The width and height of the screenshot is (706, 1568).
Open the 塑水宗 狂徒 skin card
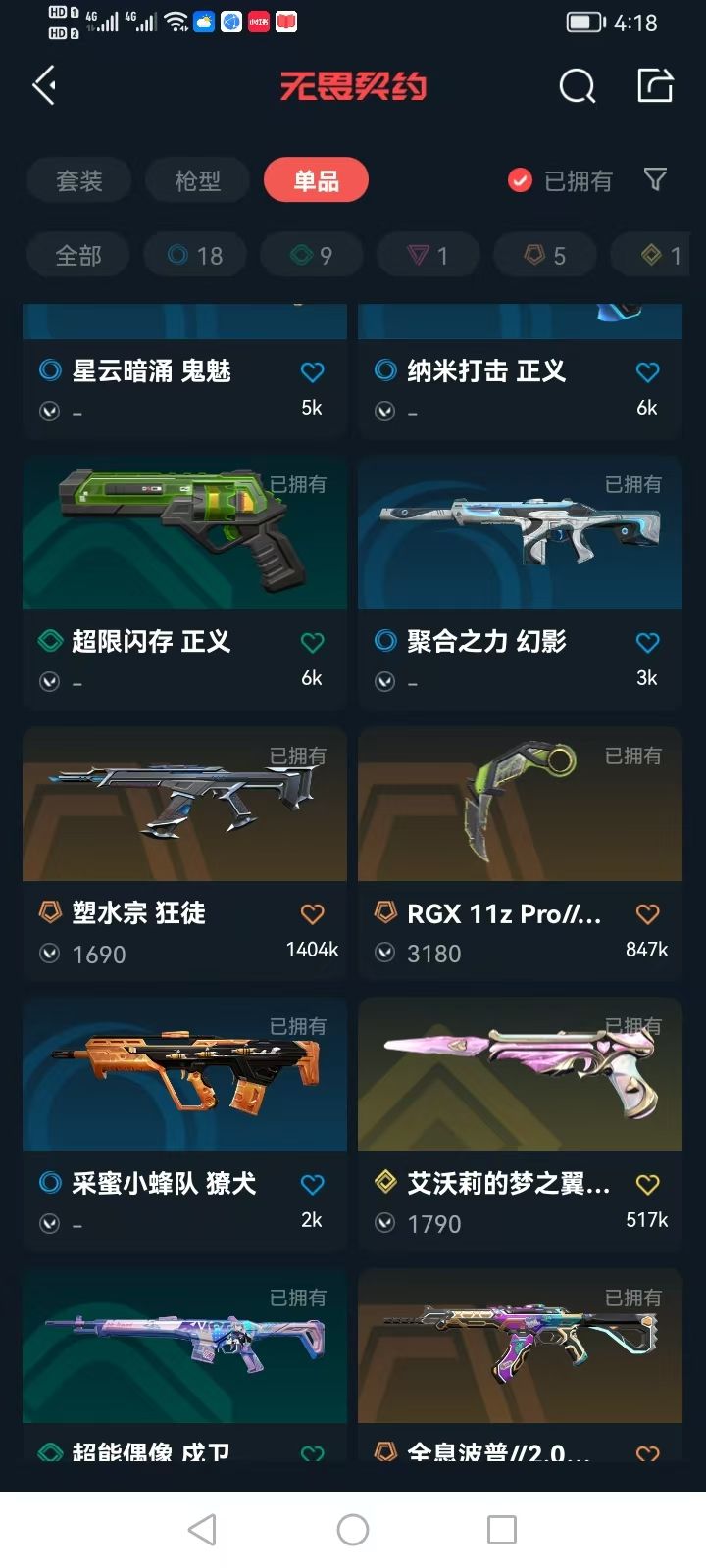click(x=184, y=854)
